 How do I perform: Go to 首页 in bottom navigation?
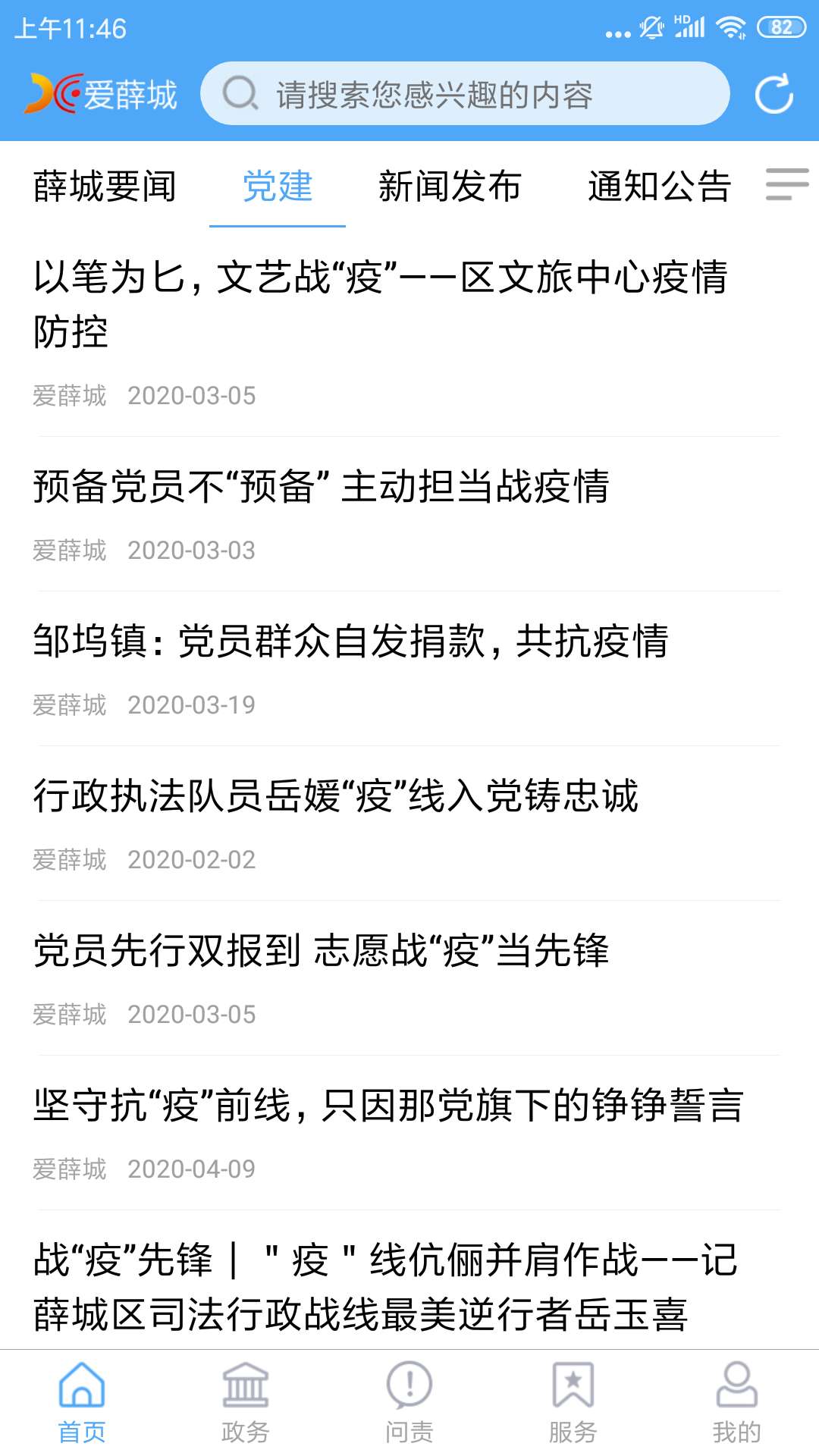[82, 1403]
